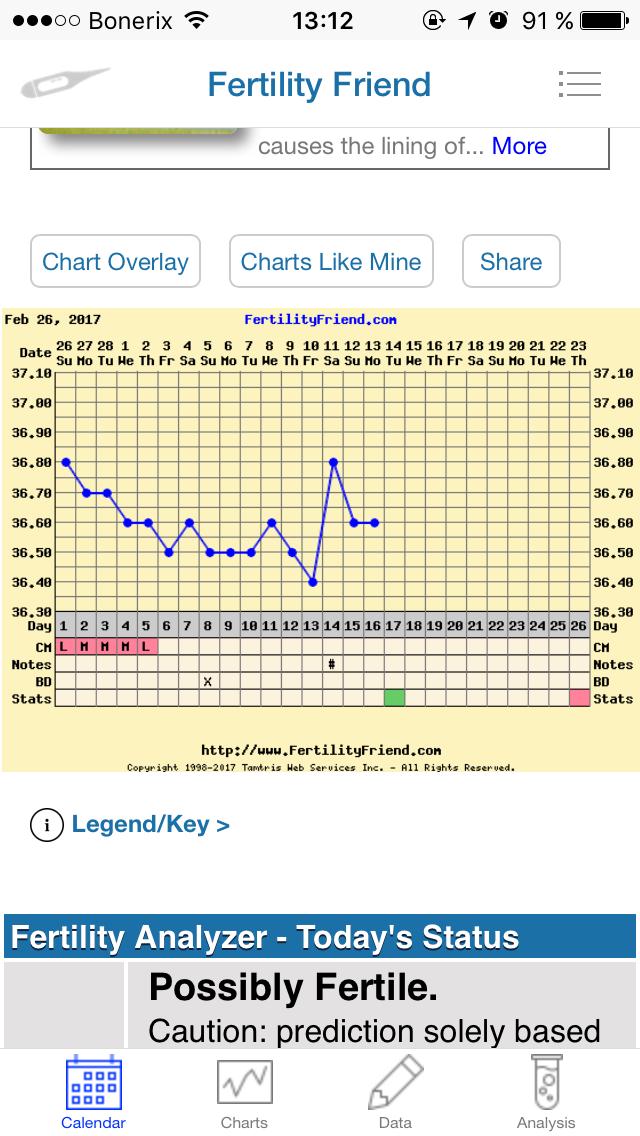Share this fertility chart
The width and height of the screenshot is (640, 1136).
511,262
